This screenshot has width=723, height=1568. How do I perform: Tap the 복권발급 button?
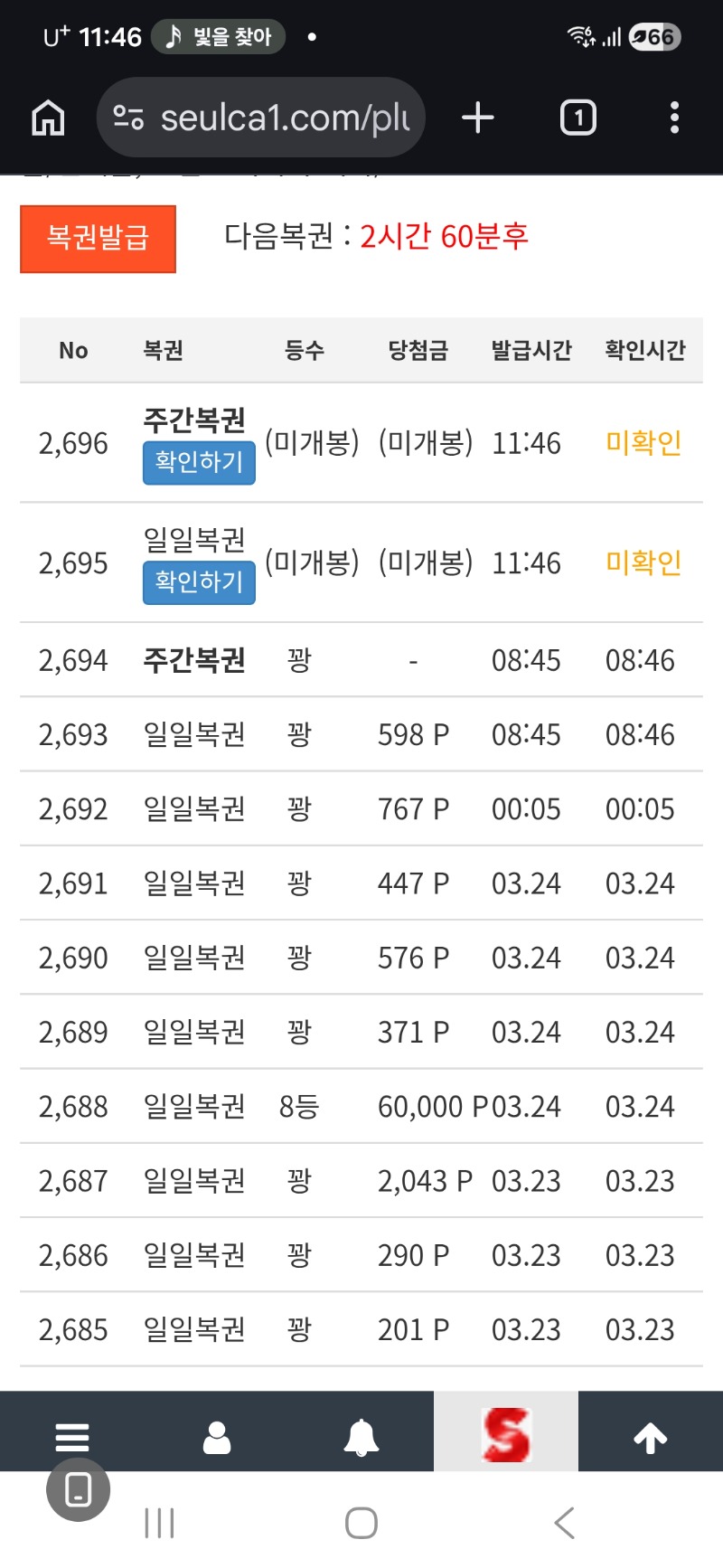click(x=98, y=239)
